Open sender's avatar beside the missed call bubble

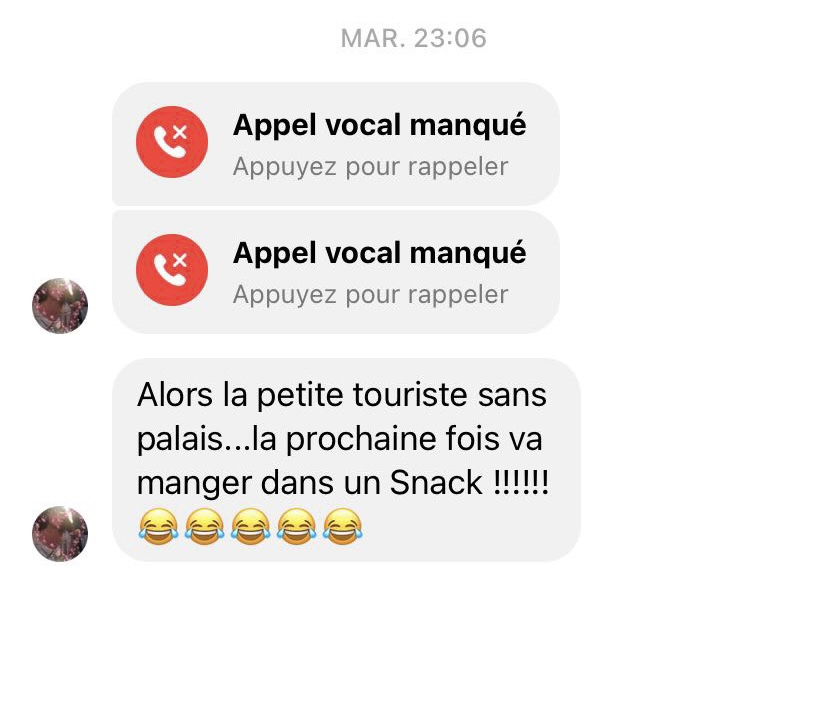tap(60, 305)
